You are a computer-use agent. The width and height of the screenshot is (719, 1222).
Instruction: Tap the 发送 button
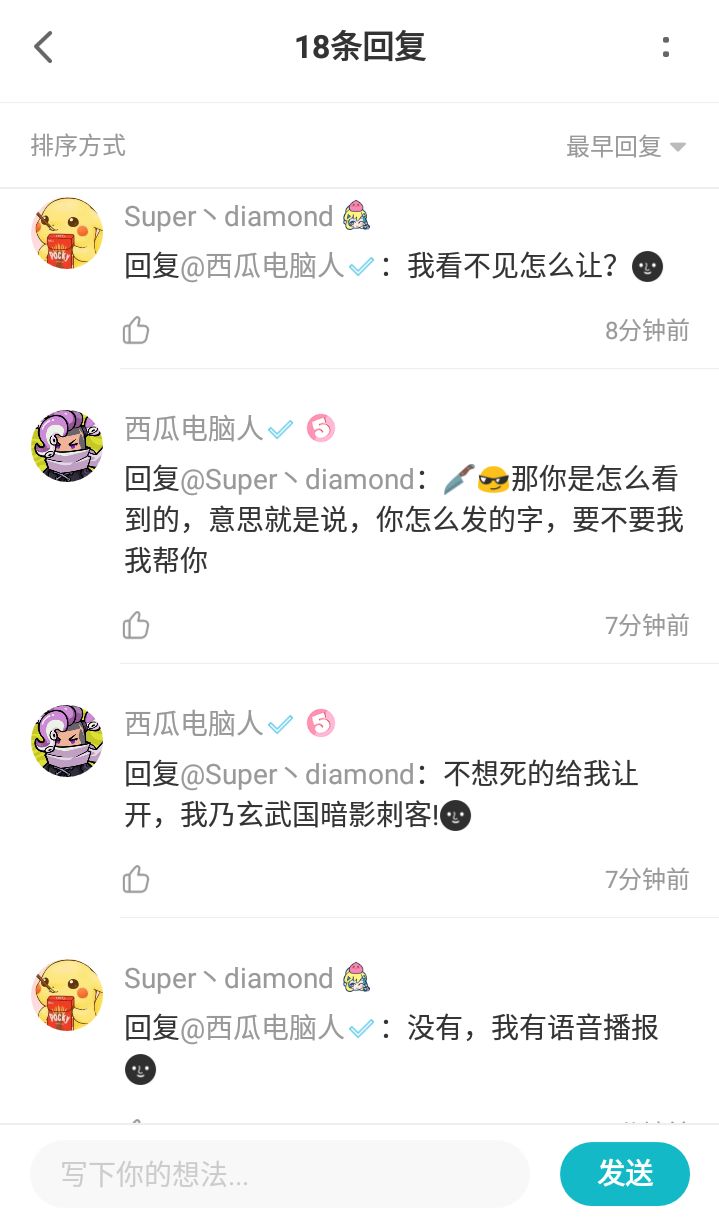pos(625,1174)
